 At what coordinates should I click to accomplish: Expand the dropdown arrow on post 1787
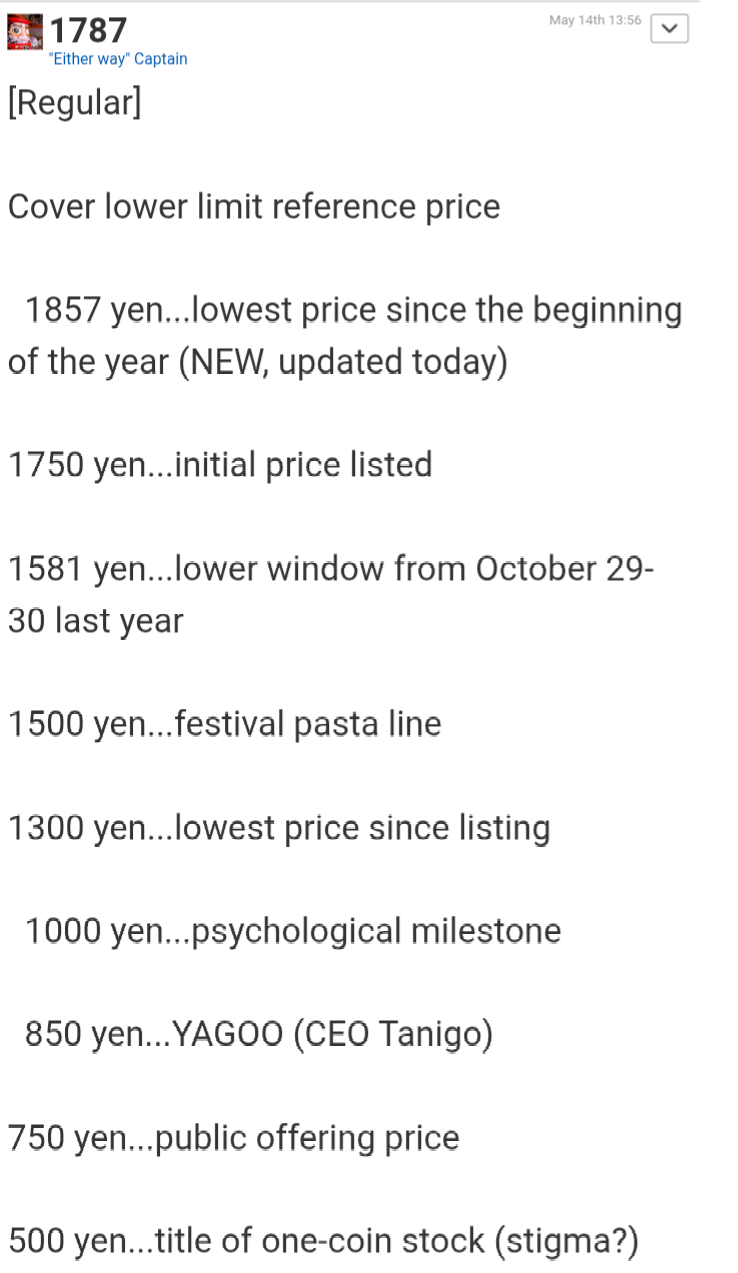coord(669,30)
